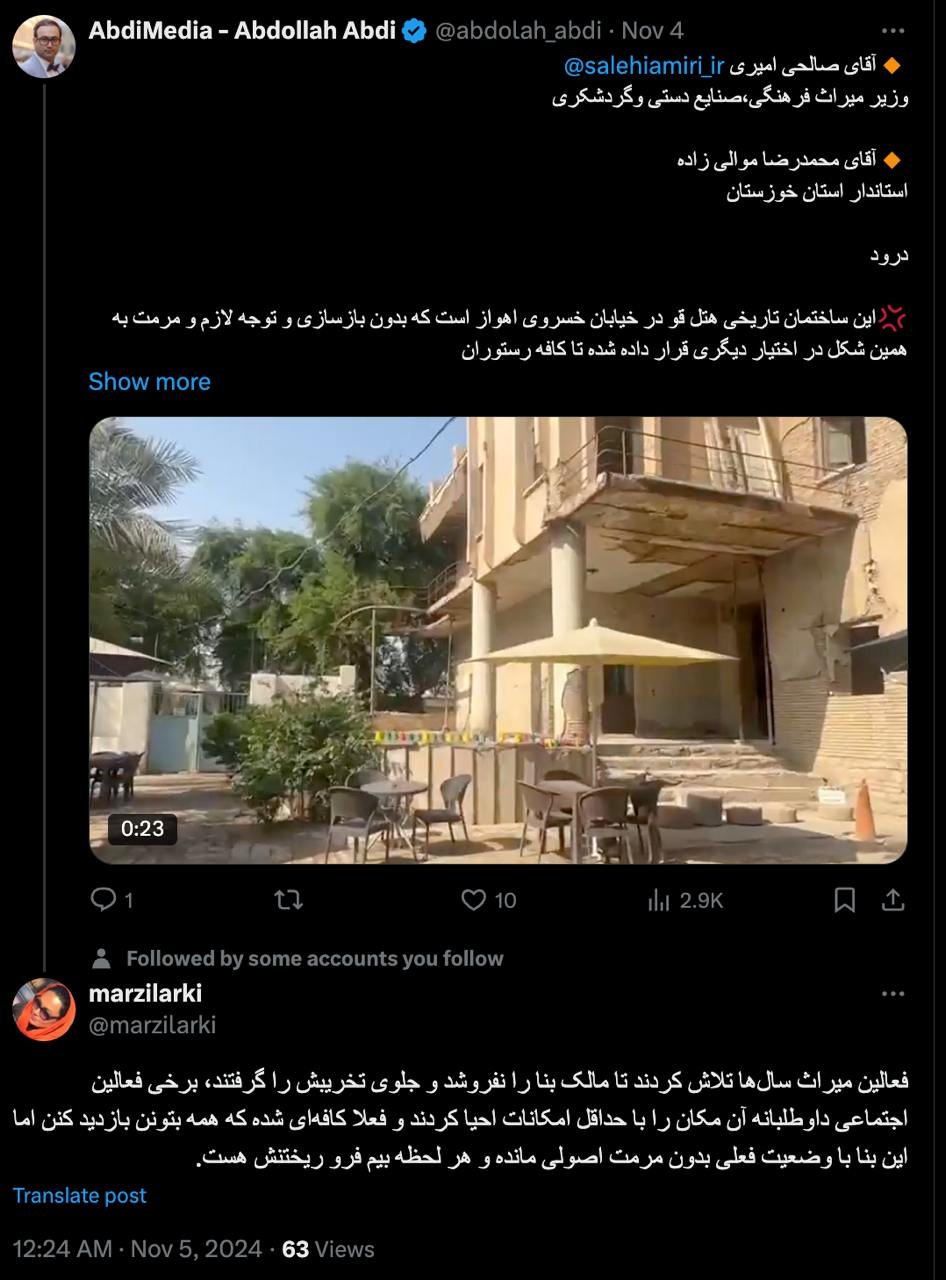Open AbdiMedia - Abdollah Abdi account name
This screenshot has width=946, height=1280.
(x=243, y=31)
